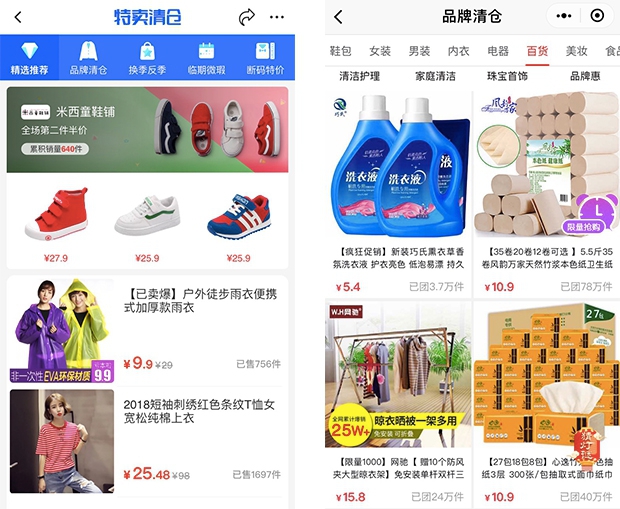
Task: Switch to the 美妆 category tab
Action: 576,51
